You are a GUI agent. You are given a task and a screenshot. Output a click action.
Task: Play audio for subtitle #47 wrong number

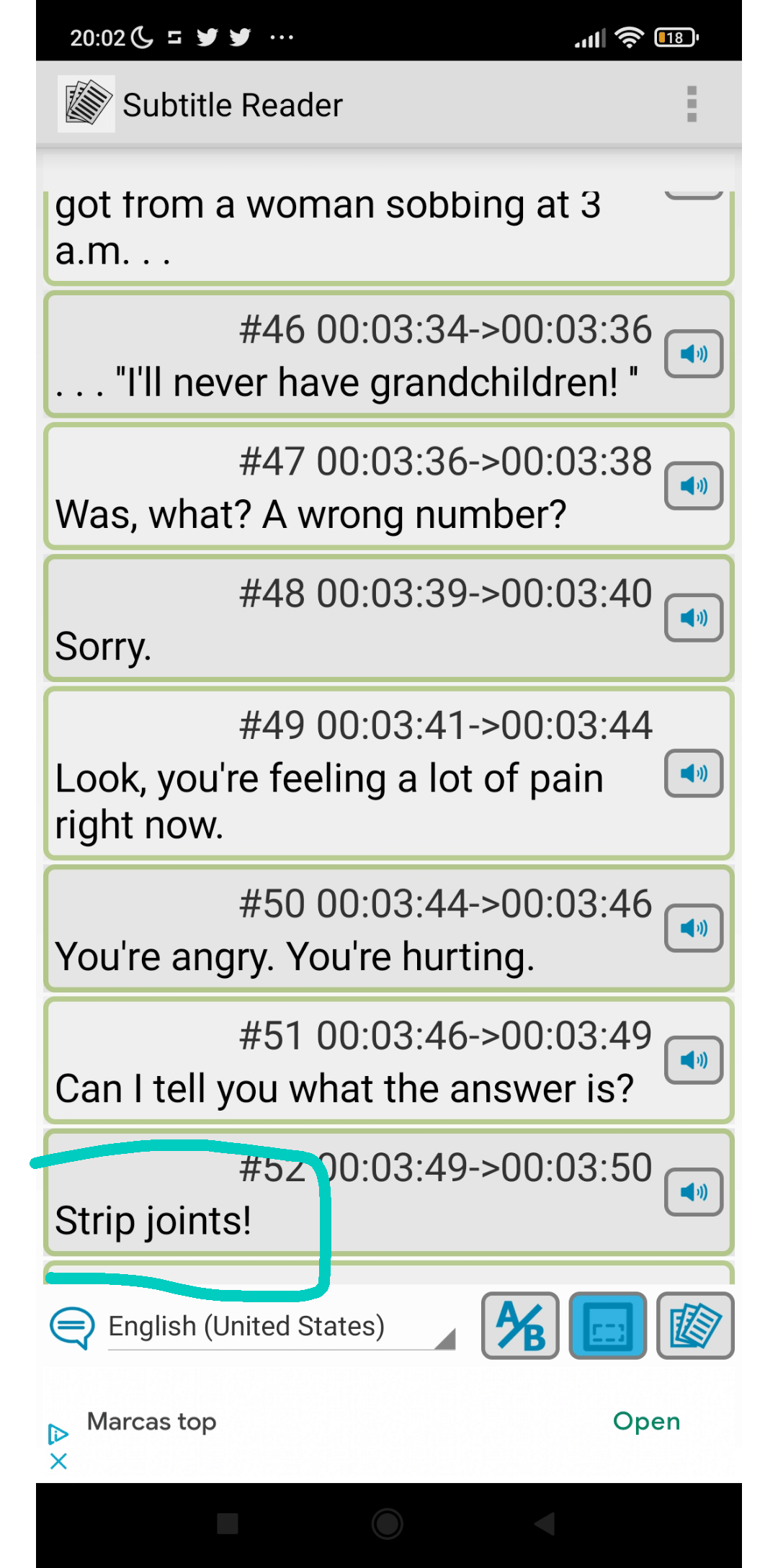pyautogui.click(x=693, y=485)
